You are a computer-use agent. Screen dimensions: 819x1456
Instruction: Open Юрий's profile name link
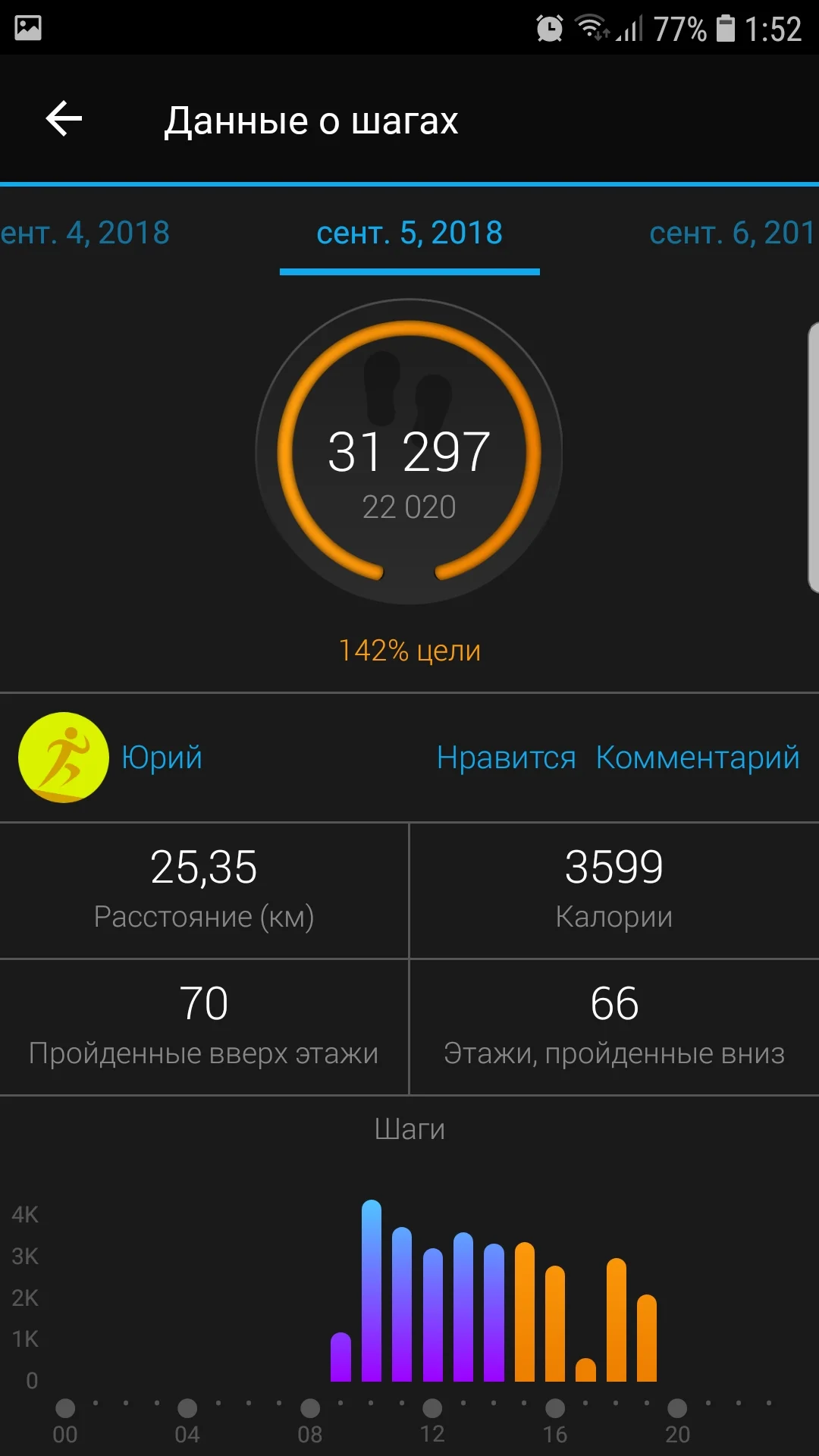162,758
